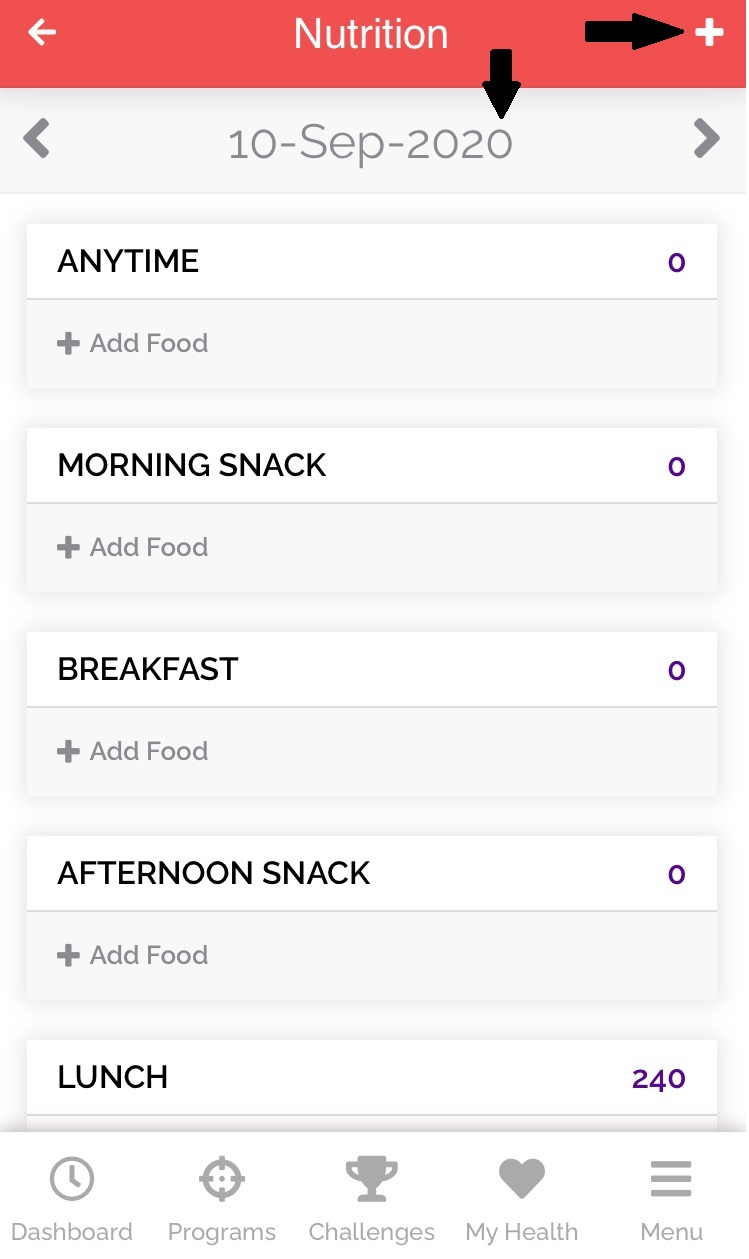Switch to the Dashboard tab

(72, 1198)
